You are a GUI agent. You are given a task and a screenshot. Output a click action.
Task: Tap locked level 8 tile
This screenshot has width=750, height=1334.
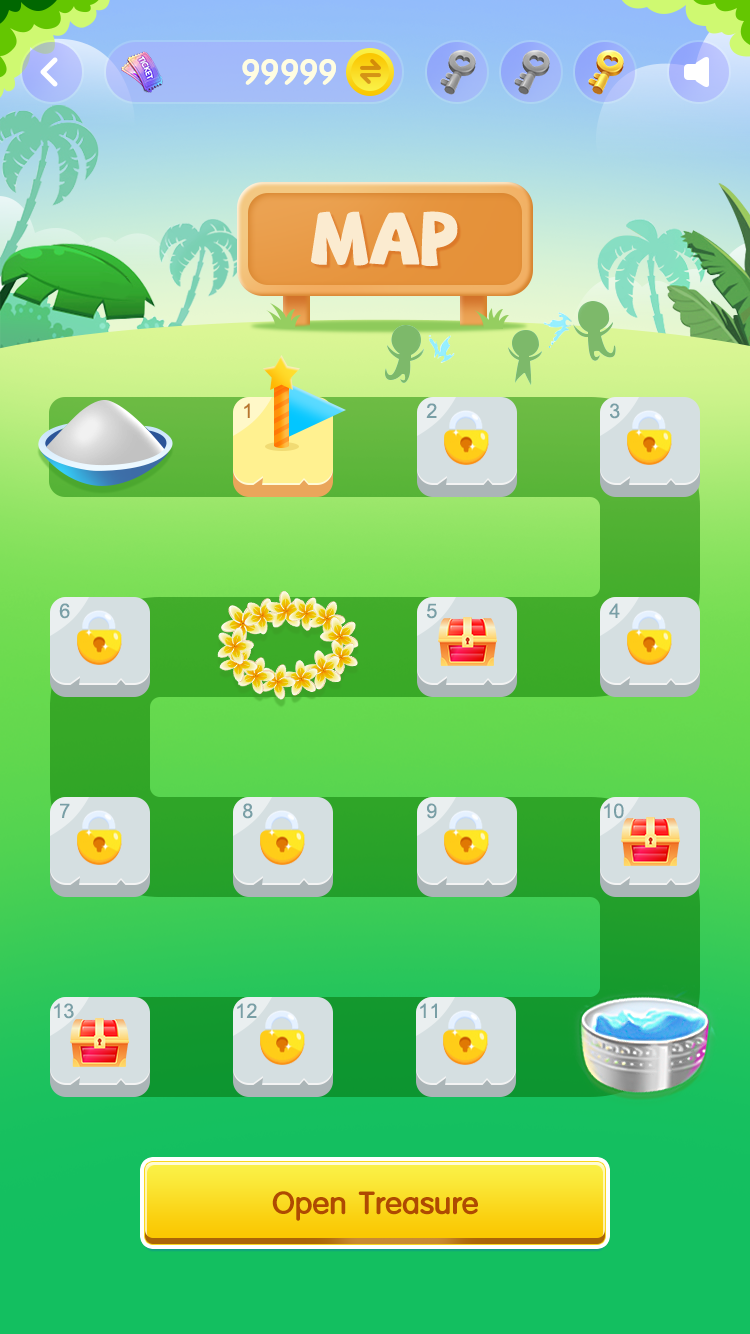coord(283,846)
